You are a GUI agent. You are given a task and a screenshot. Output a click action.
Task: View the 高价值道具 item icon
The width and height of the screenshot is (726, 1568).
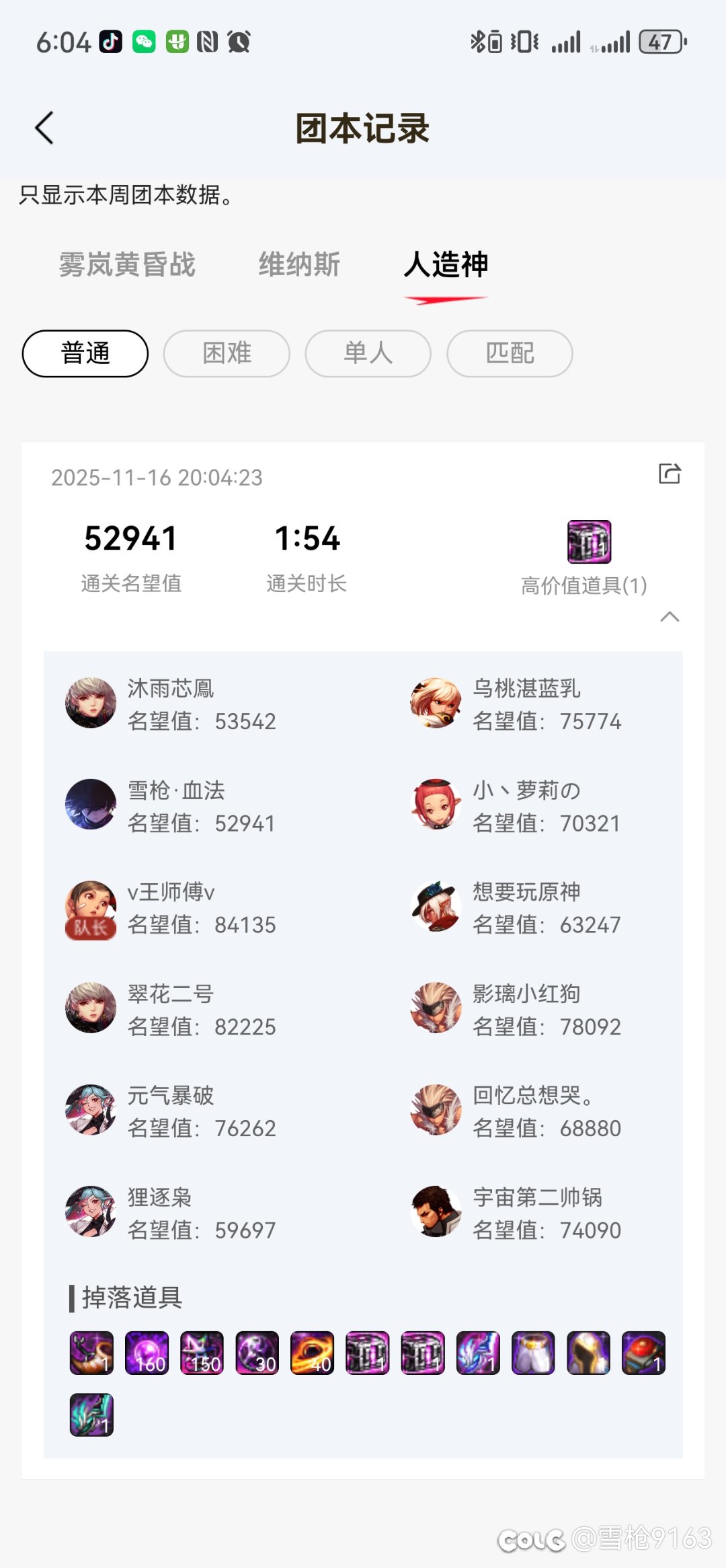[x=589, y=542]
